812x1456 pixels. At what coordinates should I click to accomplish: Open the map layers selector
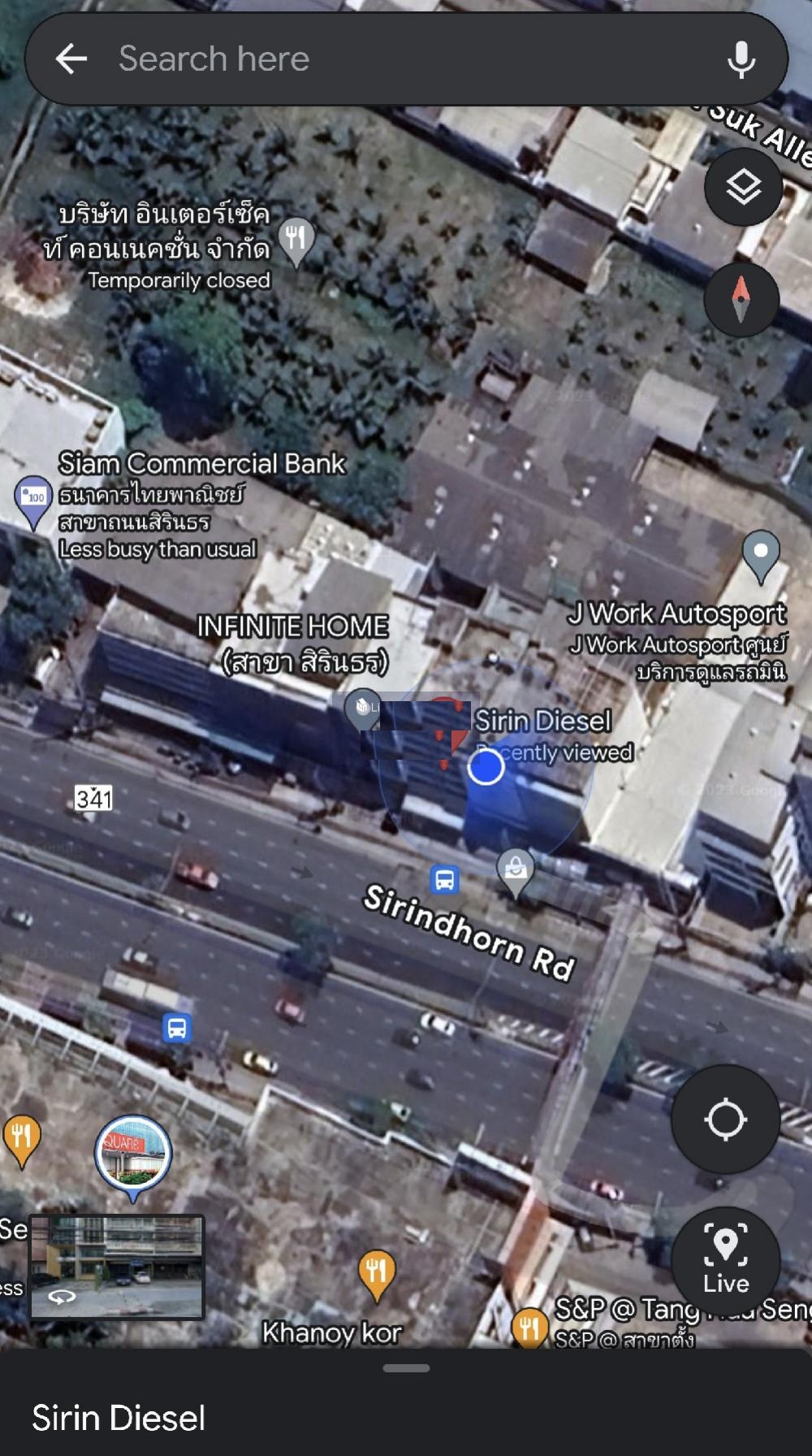pyautogui.click(x=742, y=188)
